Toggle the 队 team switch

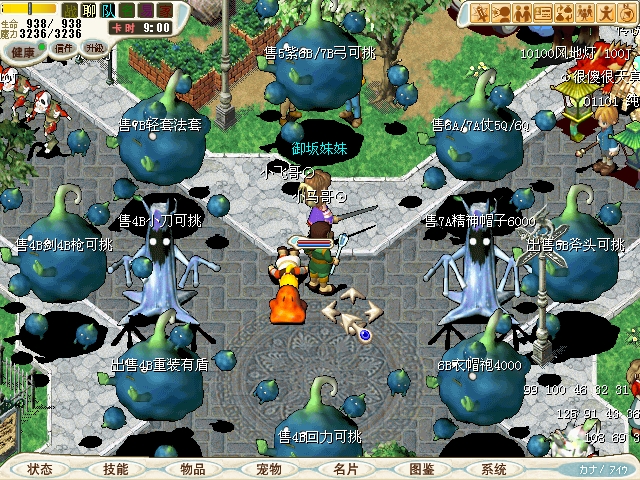tap(108, 11)
